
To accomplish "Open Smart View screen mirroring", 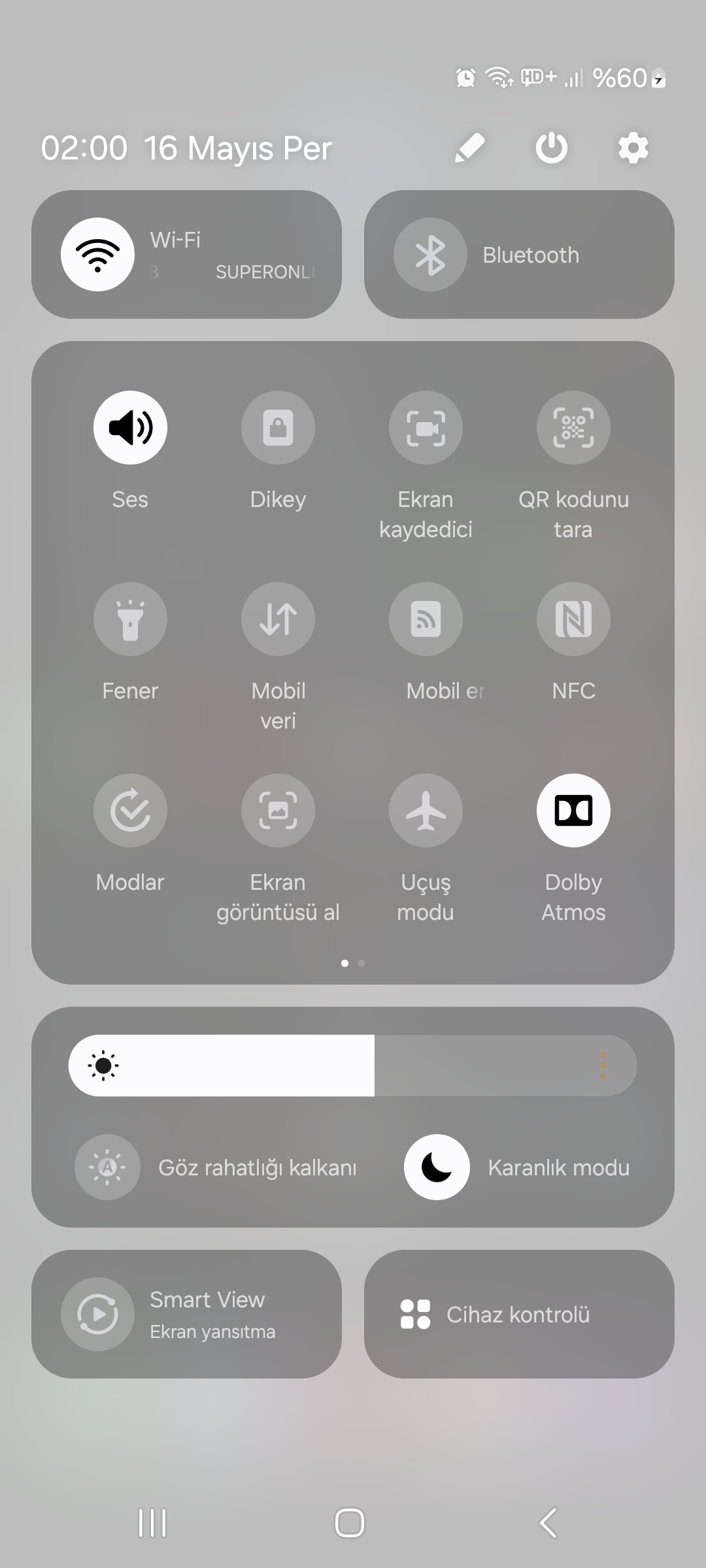I will point(186,1315).
